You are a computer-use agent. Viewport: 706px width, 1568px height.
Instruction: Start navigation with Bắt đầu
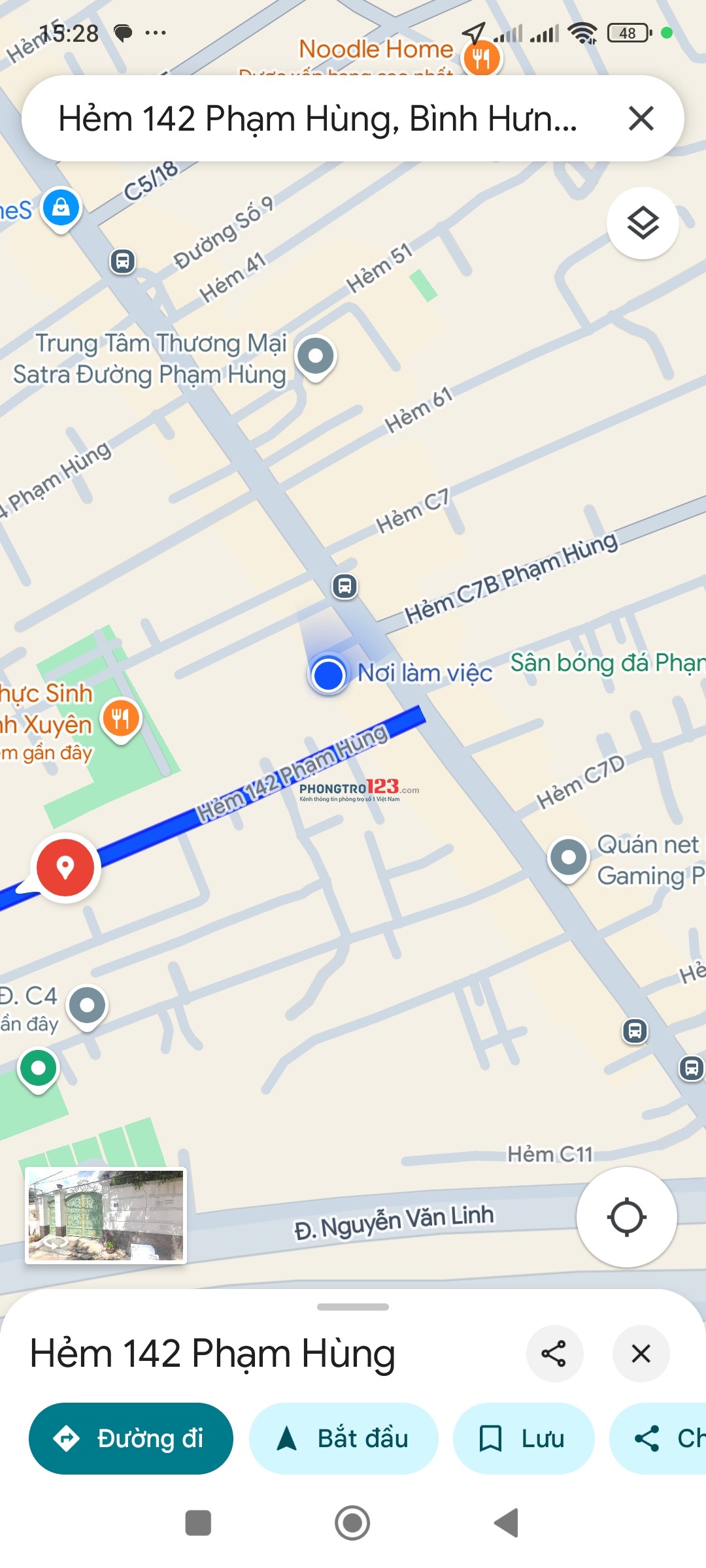coord(343,1438)
